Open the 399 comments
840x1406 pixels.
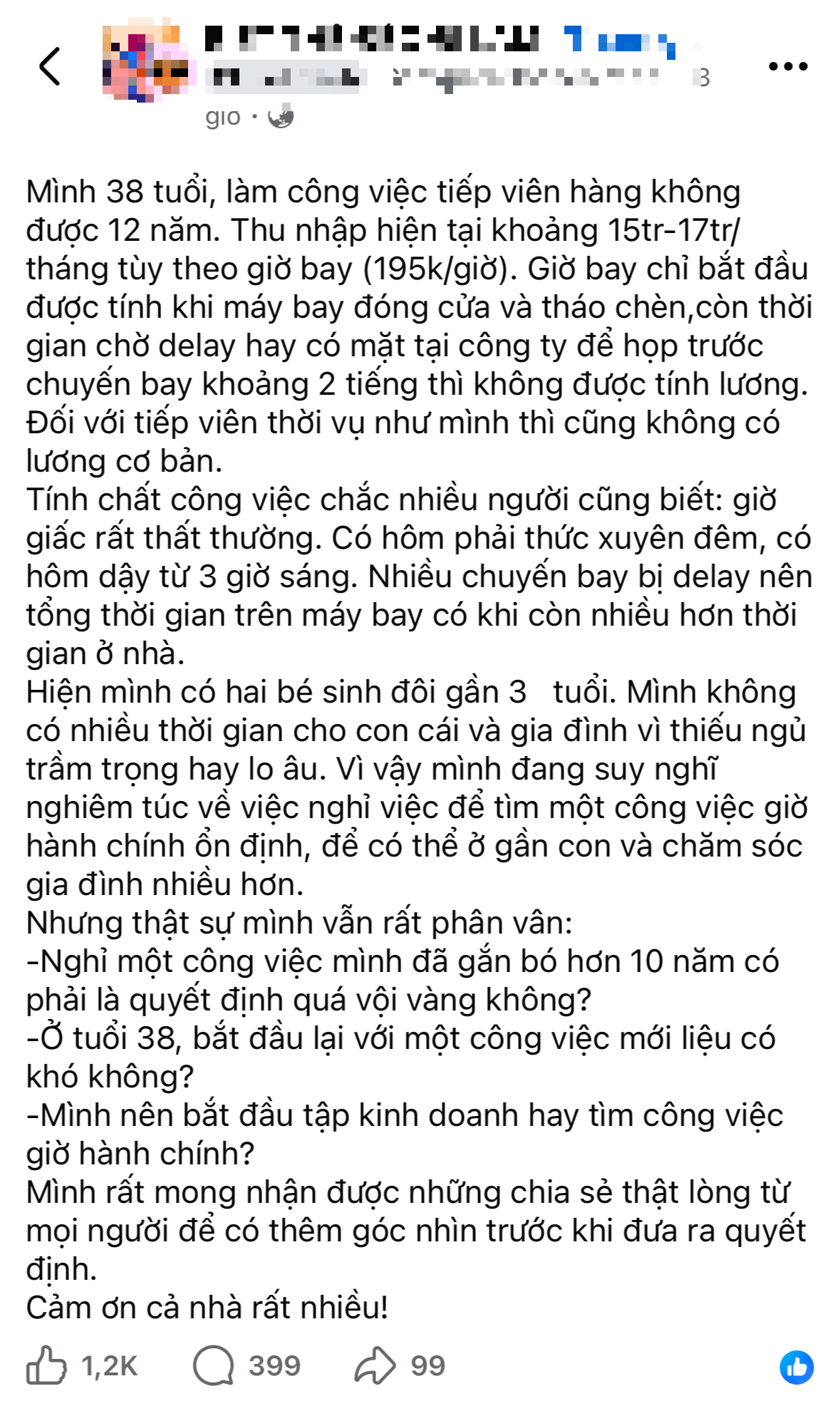[214, 1365]
